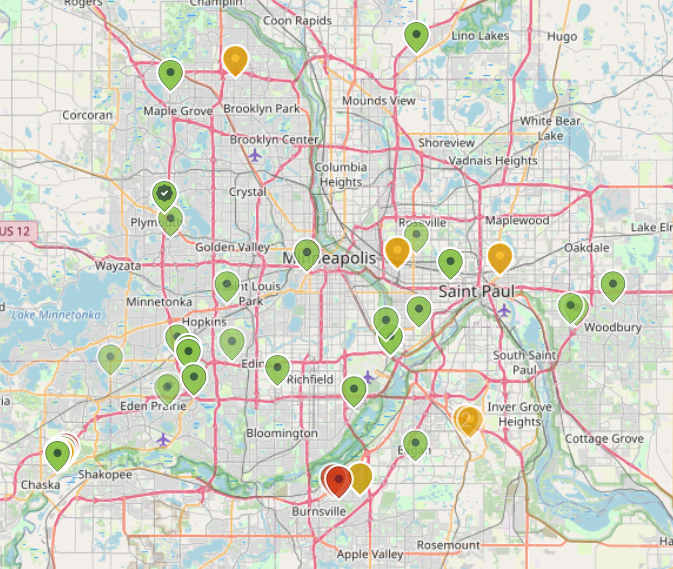Viewport: 673px width, 569px height.
Task: Select the red marker in Burnsville
Action: click(339, 480)
